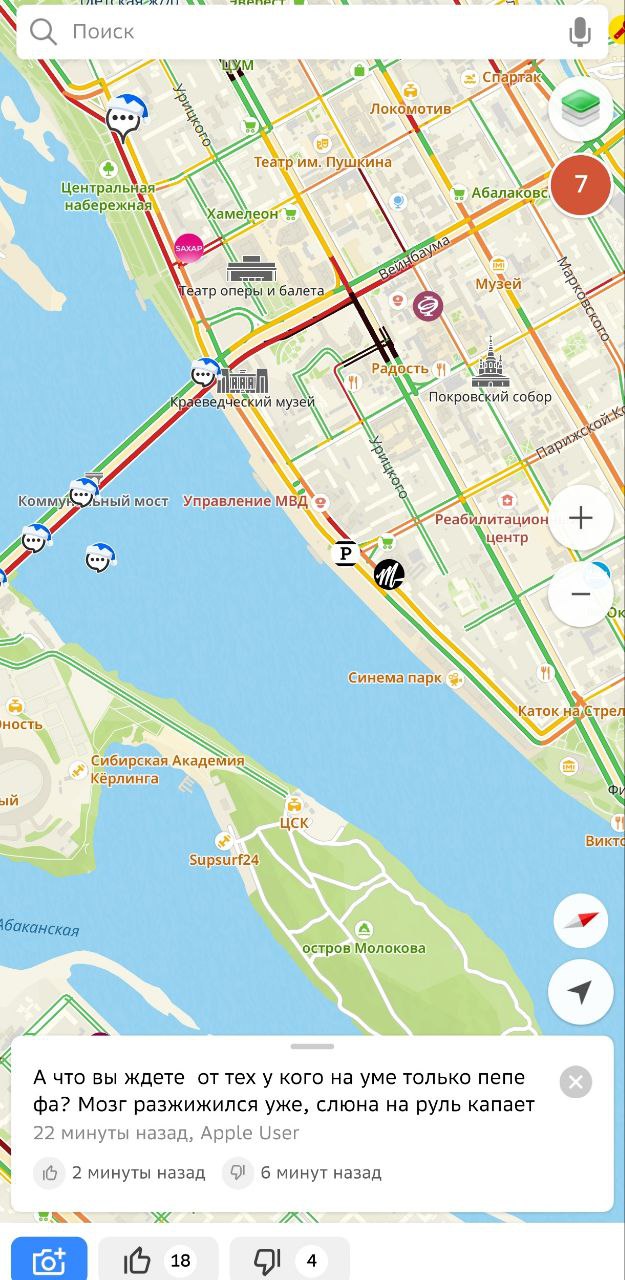The width and height of the screenshot is (625, 1280).
Task: Open the traffic score 7 button
Action: pyautogui.click(x=581, y=185)
